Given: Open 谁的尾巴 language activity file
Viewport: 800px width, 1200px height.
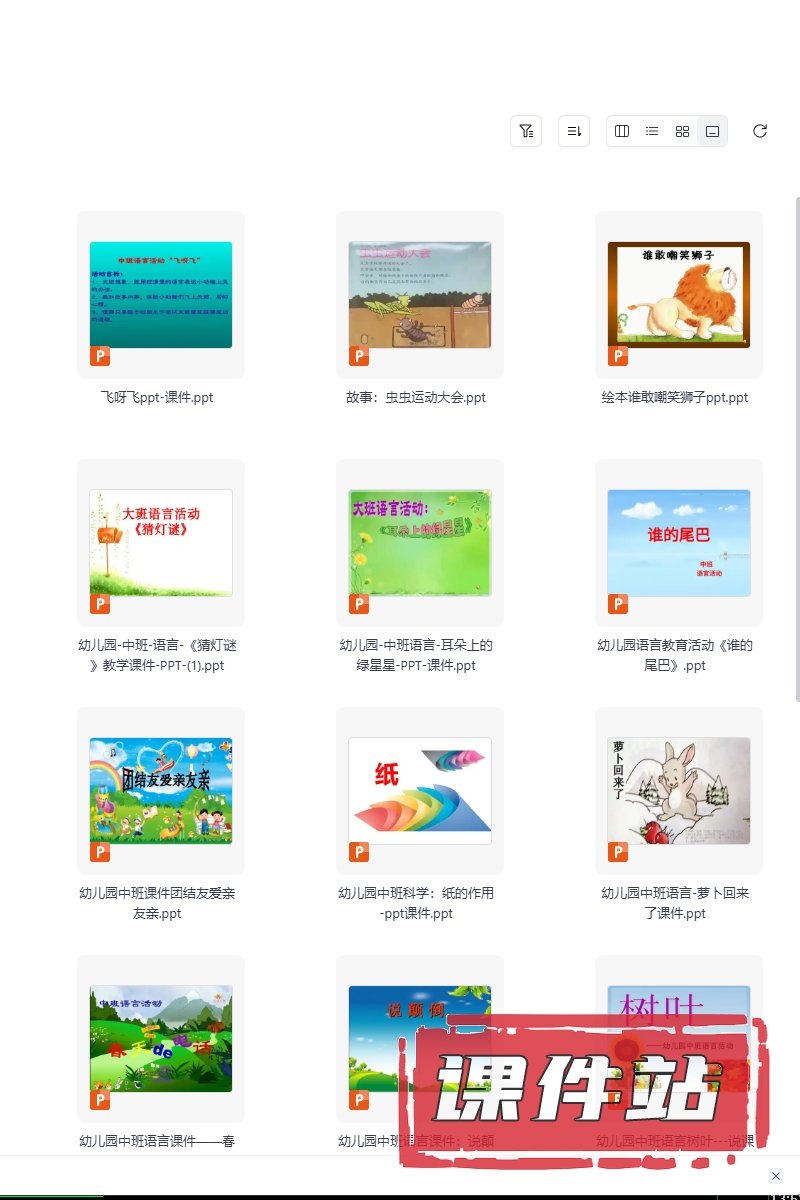Looking at the screenshot, I should (x=679, y=543).
